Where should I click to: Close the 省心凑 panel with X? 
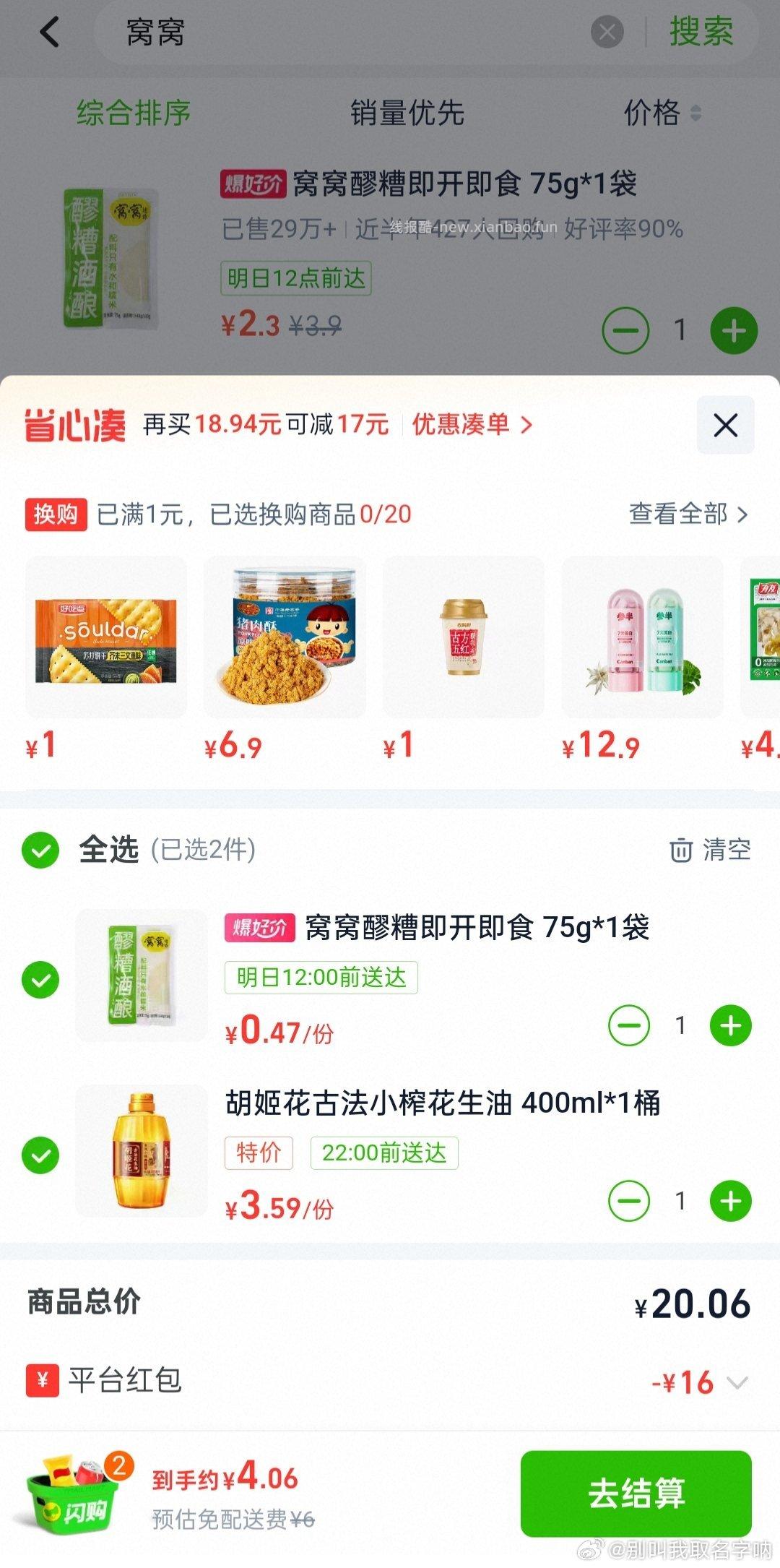[725, 426]
